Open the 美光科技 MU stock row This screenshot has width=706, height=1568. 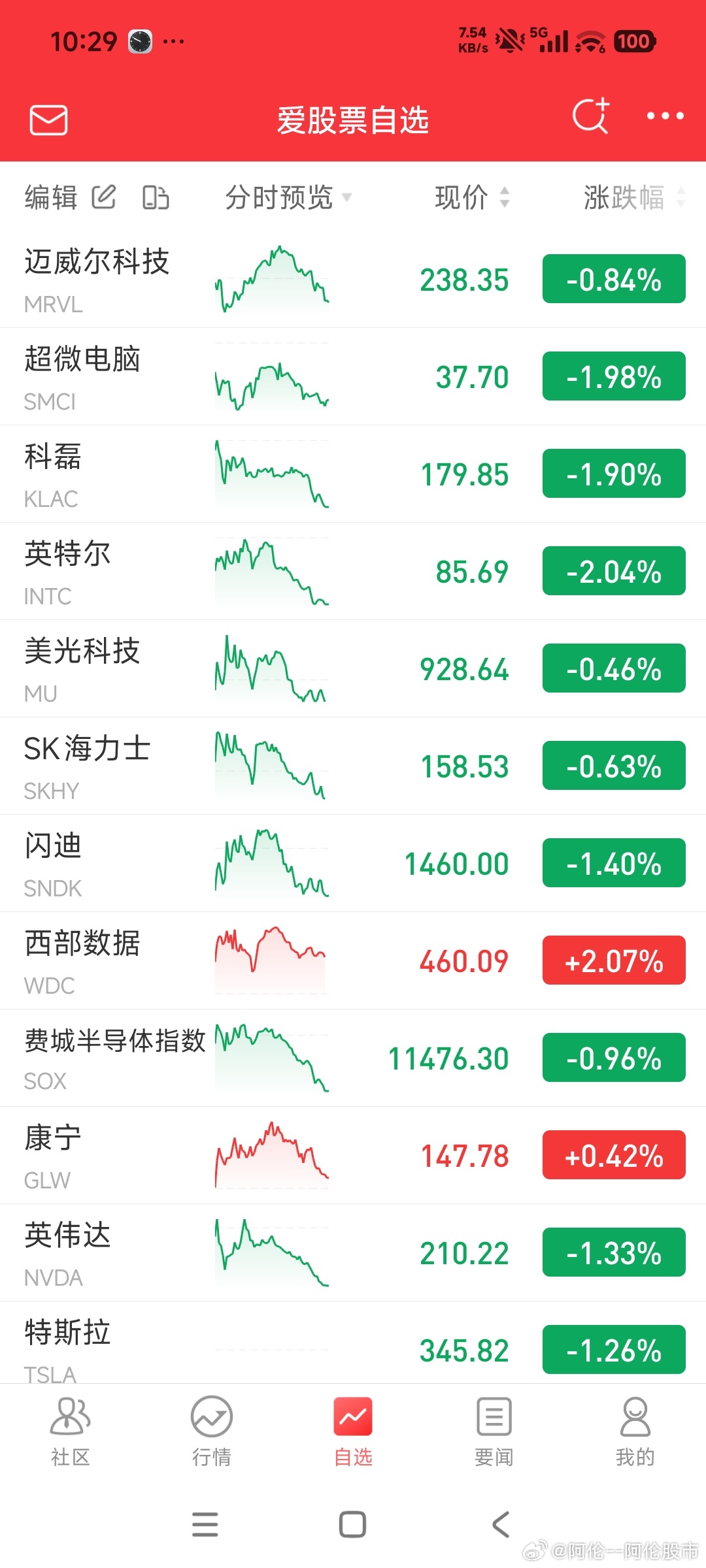coord(353,669)
